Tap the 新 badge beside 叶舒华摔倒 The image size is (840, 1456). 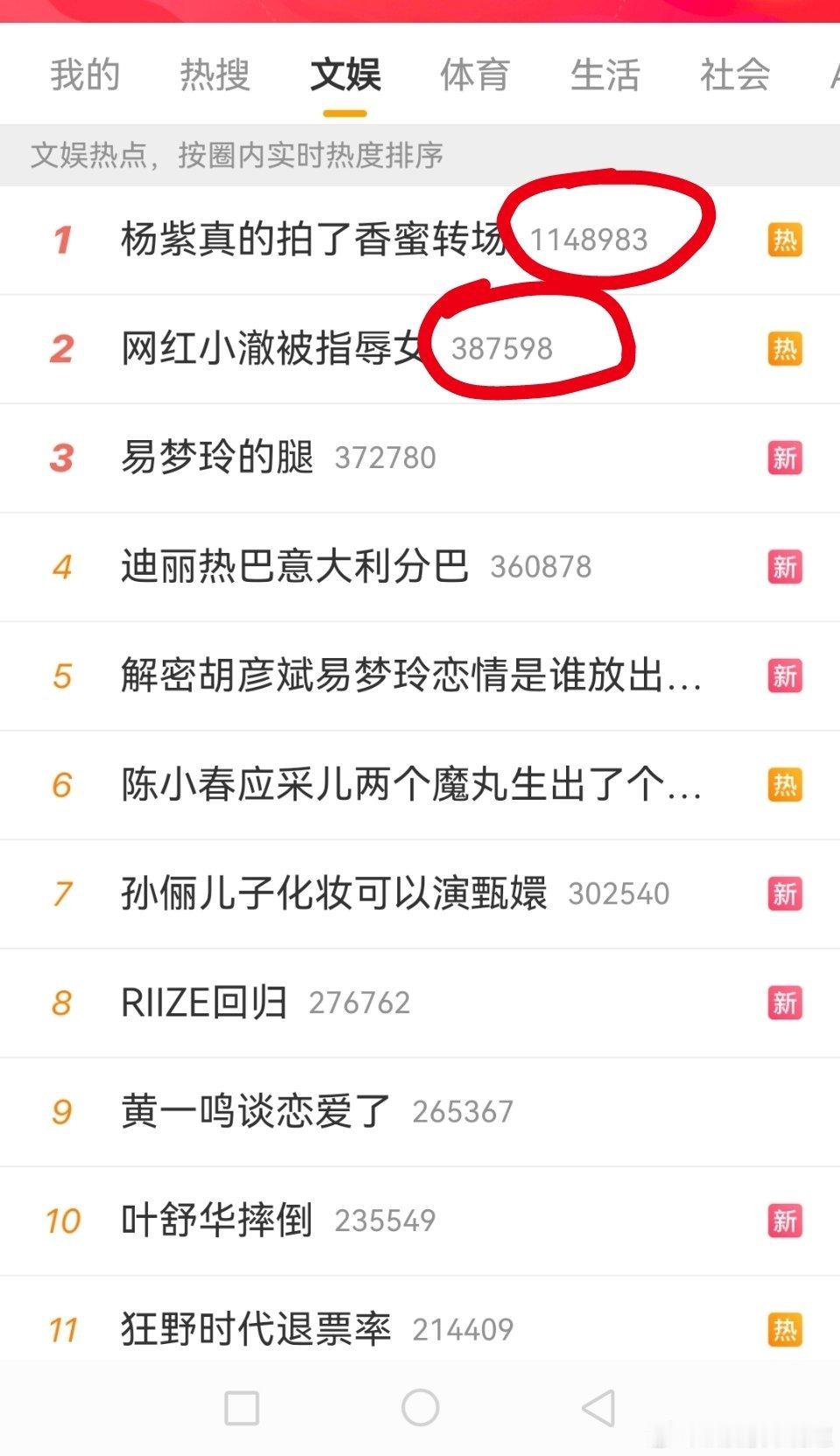(x=785, y=1221)
